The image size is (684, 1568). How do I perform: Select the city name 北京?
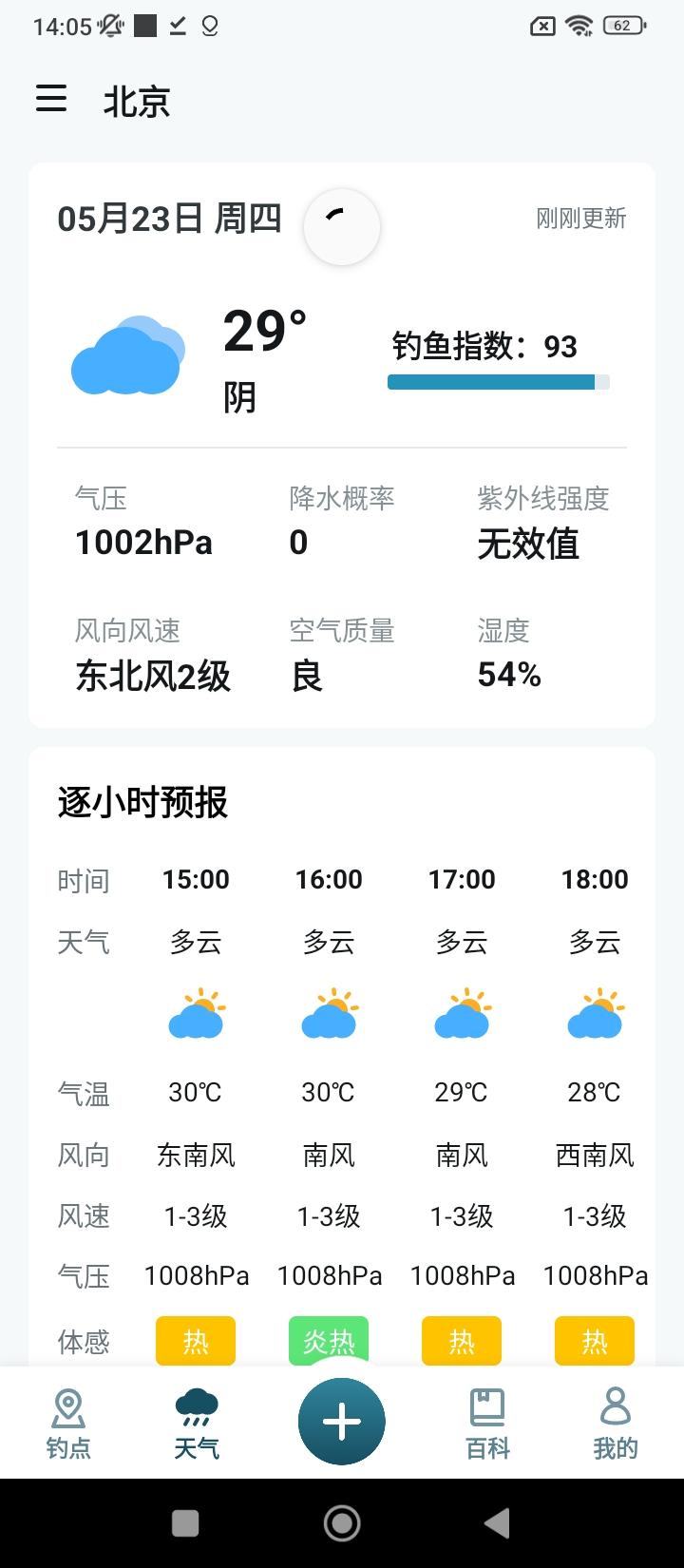[x=138, y=102]
